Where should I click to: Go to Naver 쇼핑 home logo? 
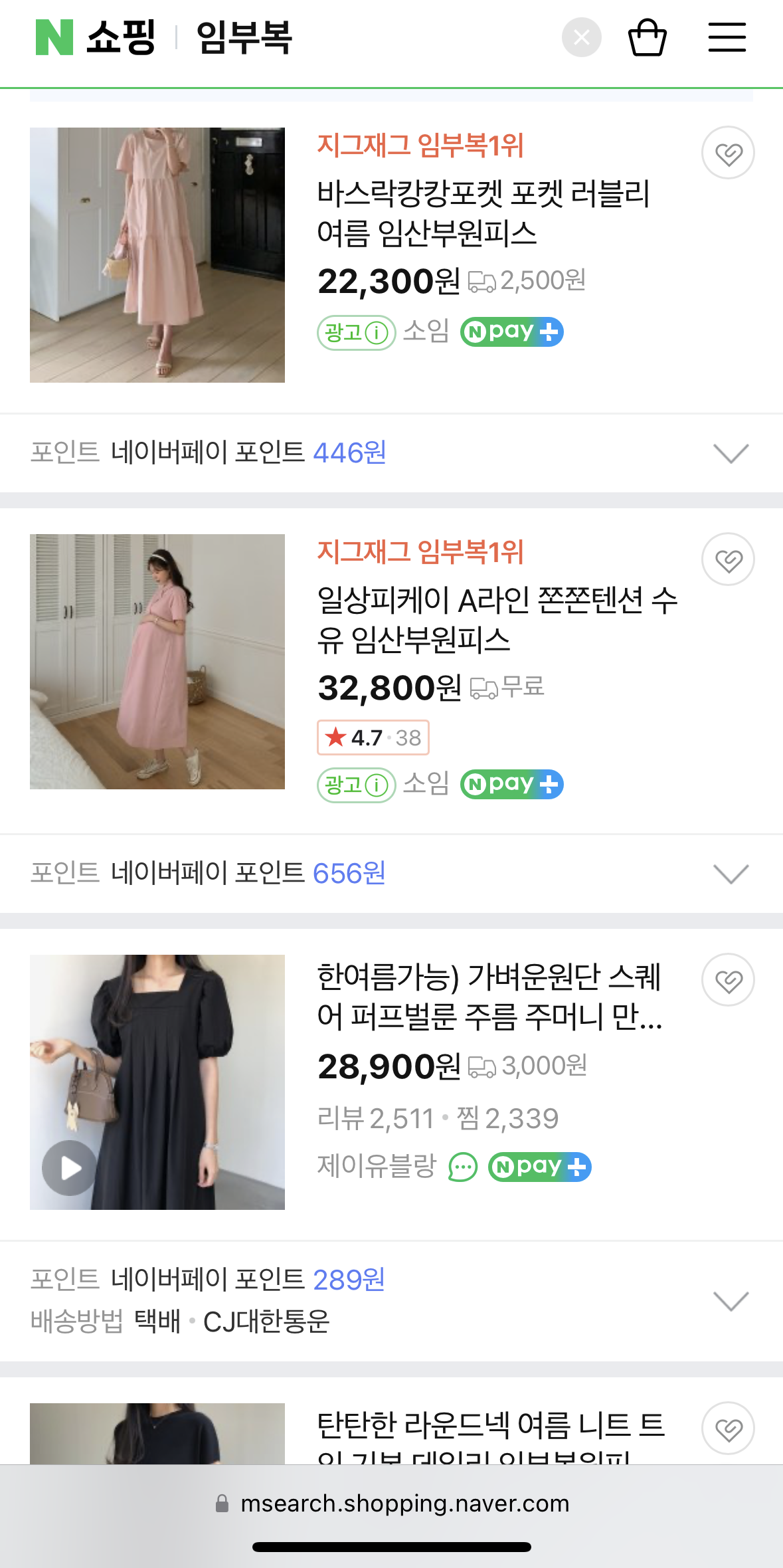96,37
